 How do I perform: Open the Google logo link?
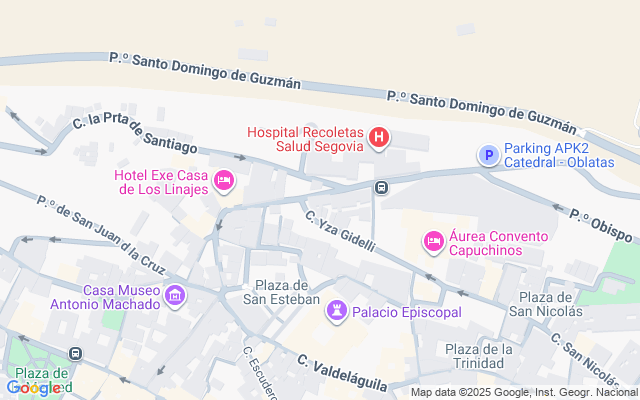click(x=33, y=388)
